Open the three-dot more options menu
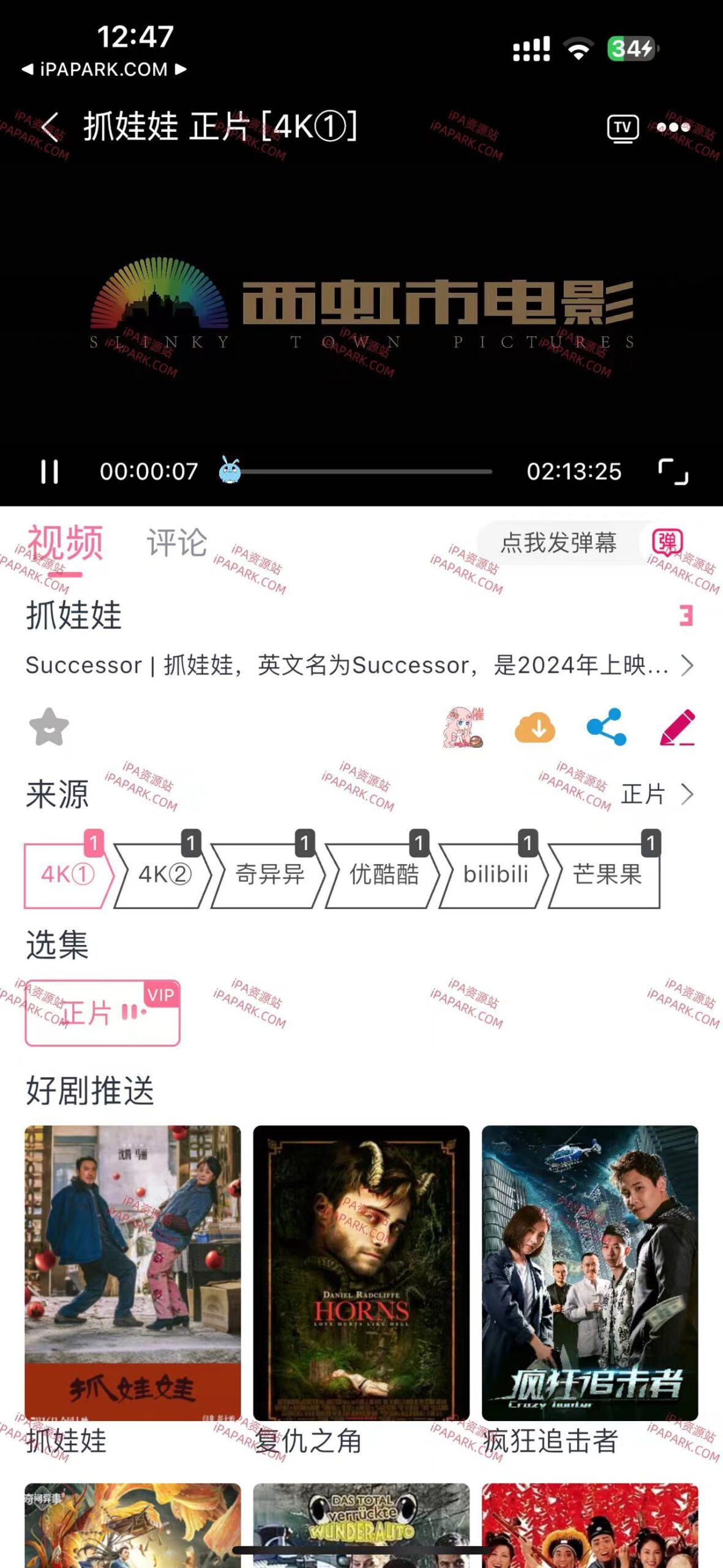723x1568 pixels. 672,129
